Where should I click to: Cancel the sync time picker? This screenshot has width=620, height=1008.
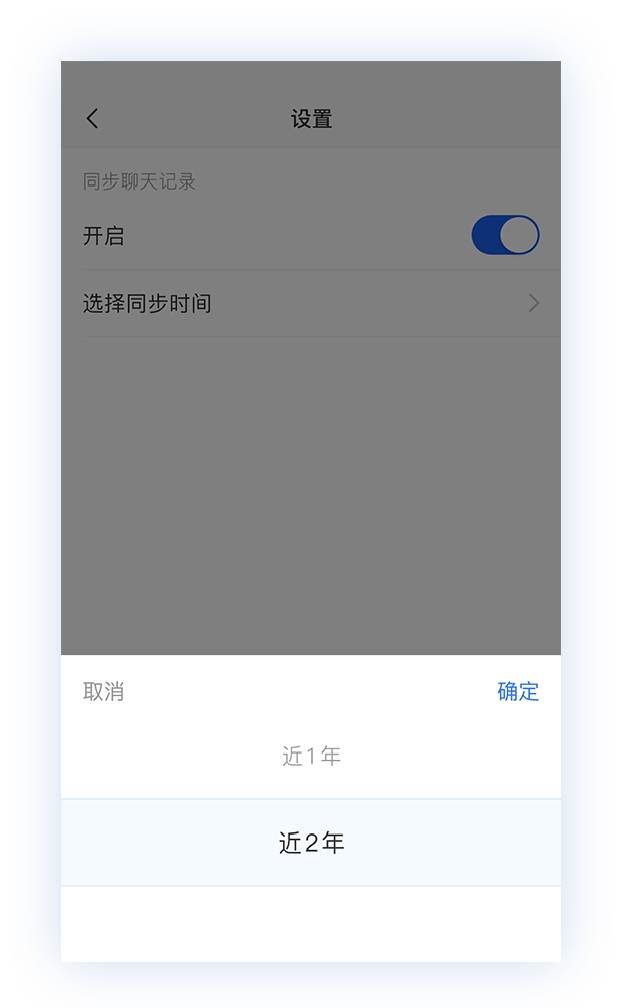coord(103,692)
